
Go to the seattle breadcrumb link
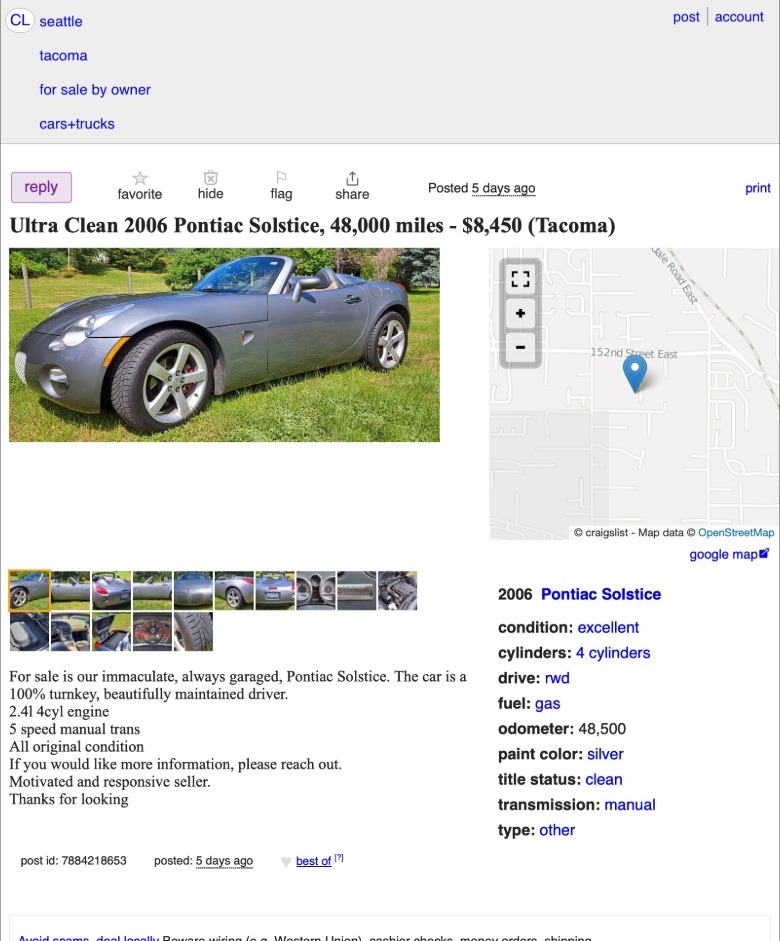click(61, 21)
